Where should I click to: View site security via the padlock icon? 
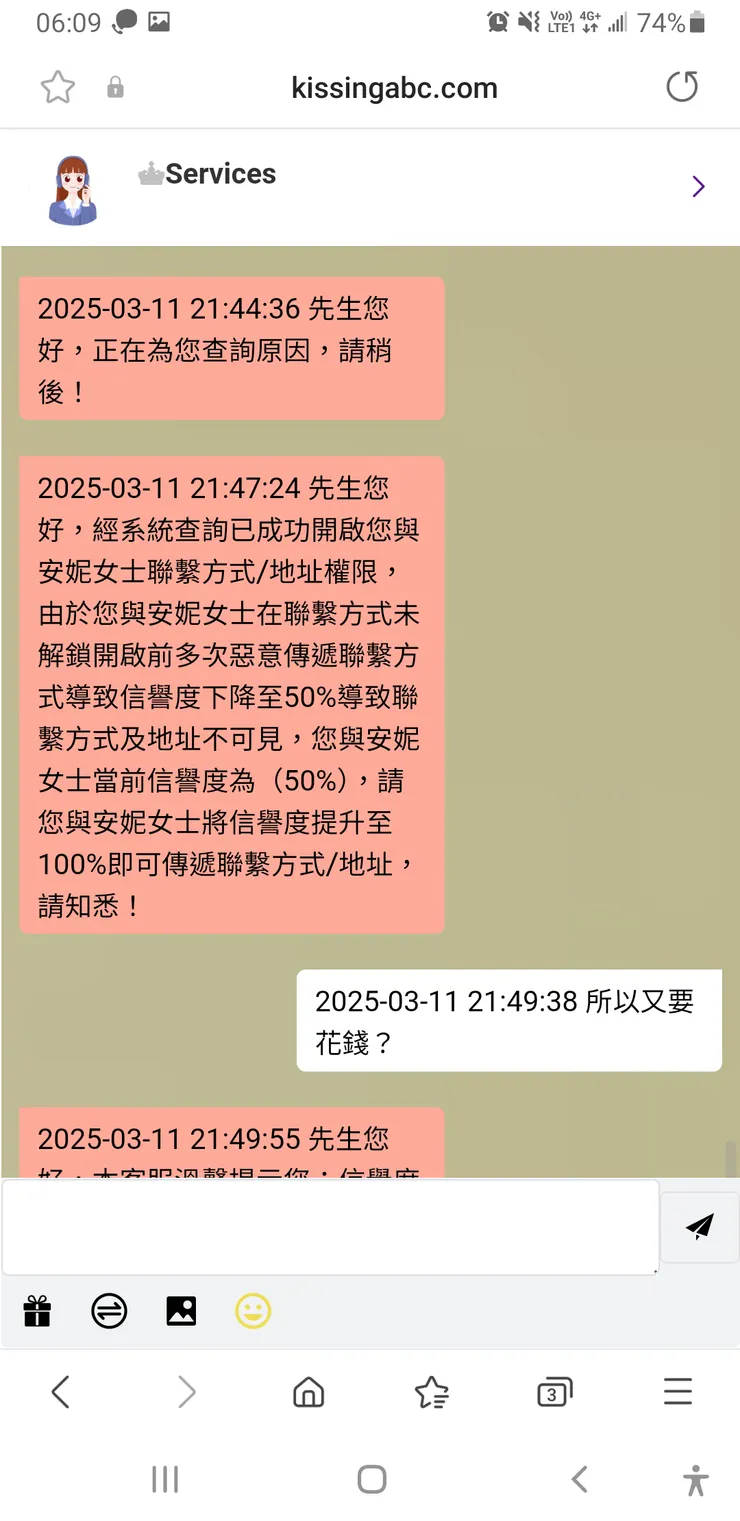(114, 88)
